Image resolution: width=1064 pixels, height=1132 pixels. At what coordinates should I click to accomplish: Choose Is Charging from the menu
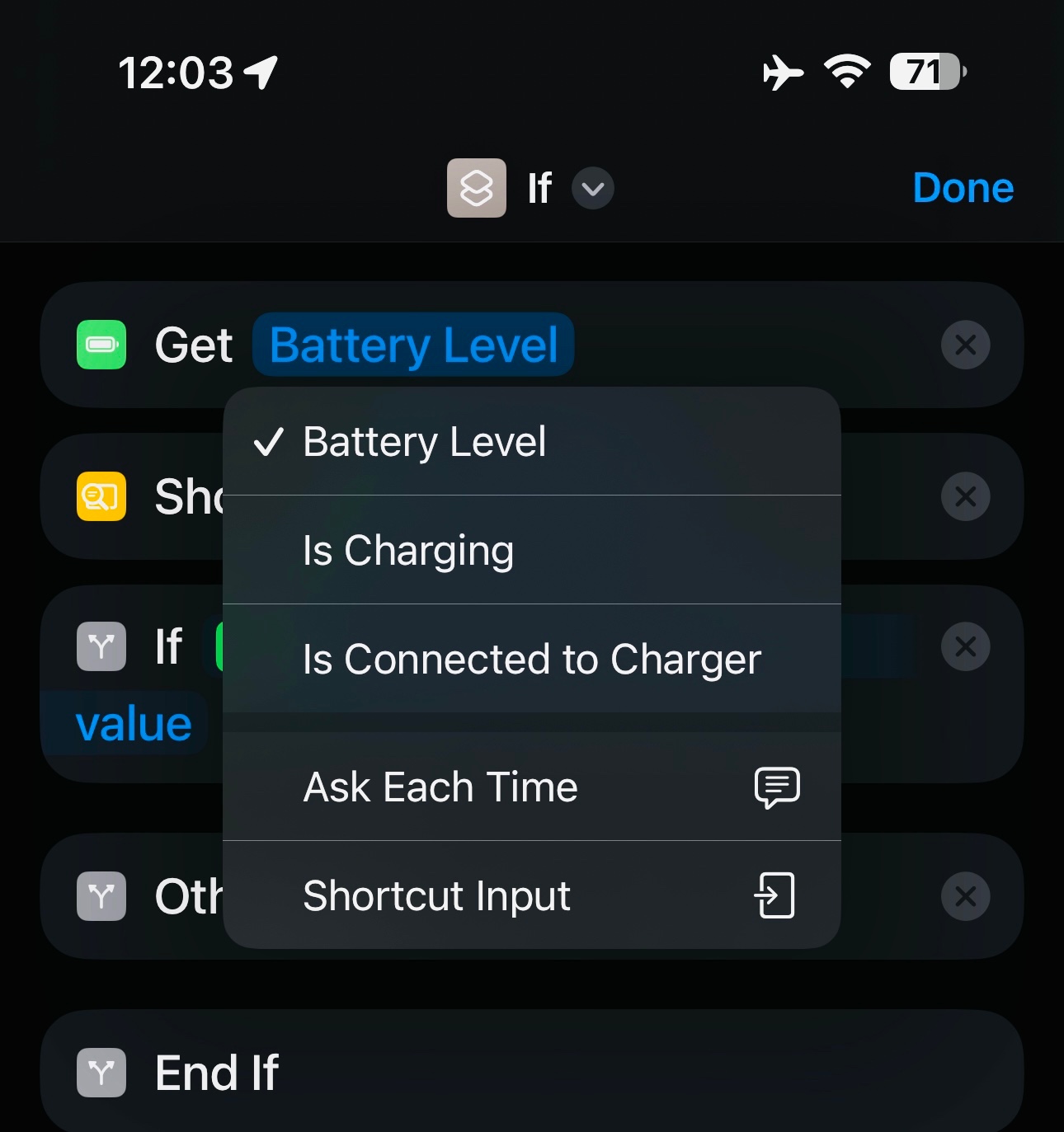coord(532,550)
